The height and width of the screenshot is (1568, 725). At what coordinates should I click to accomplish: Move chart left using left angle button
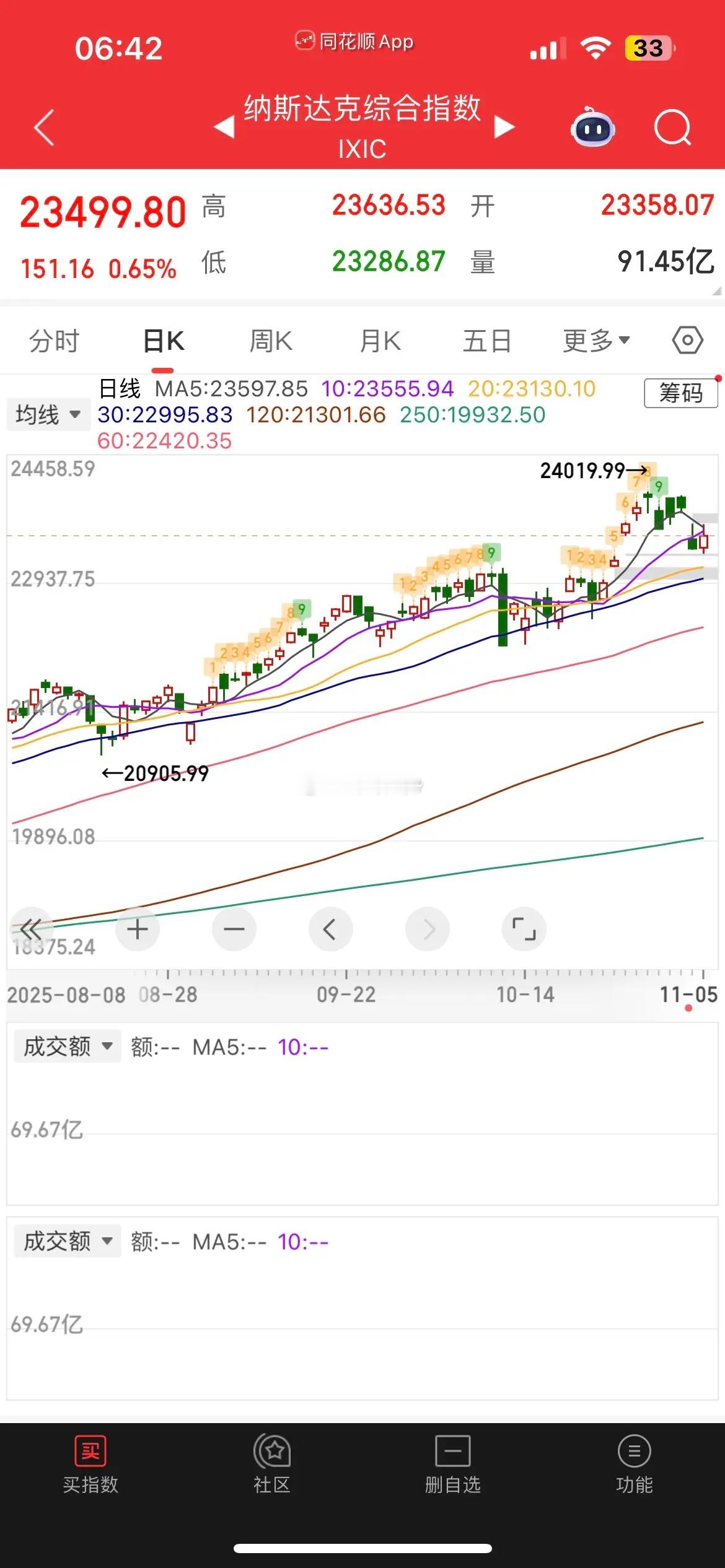coord(331,929)
